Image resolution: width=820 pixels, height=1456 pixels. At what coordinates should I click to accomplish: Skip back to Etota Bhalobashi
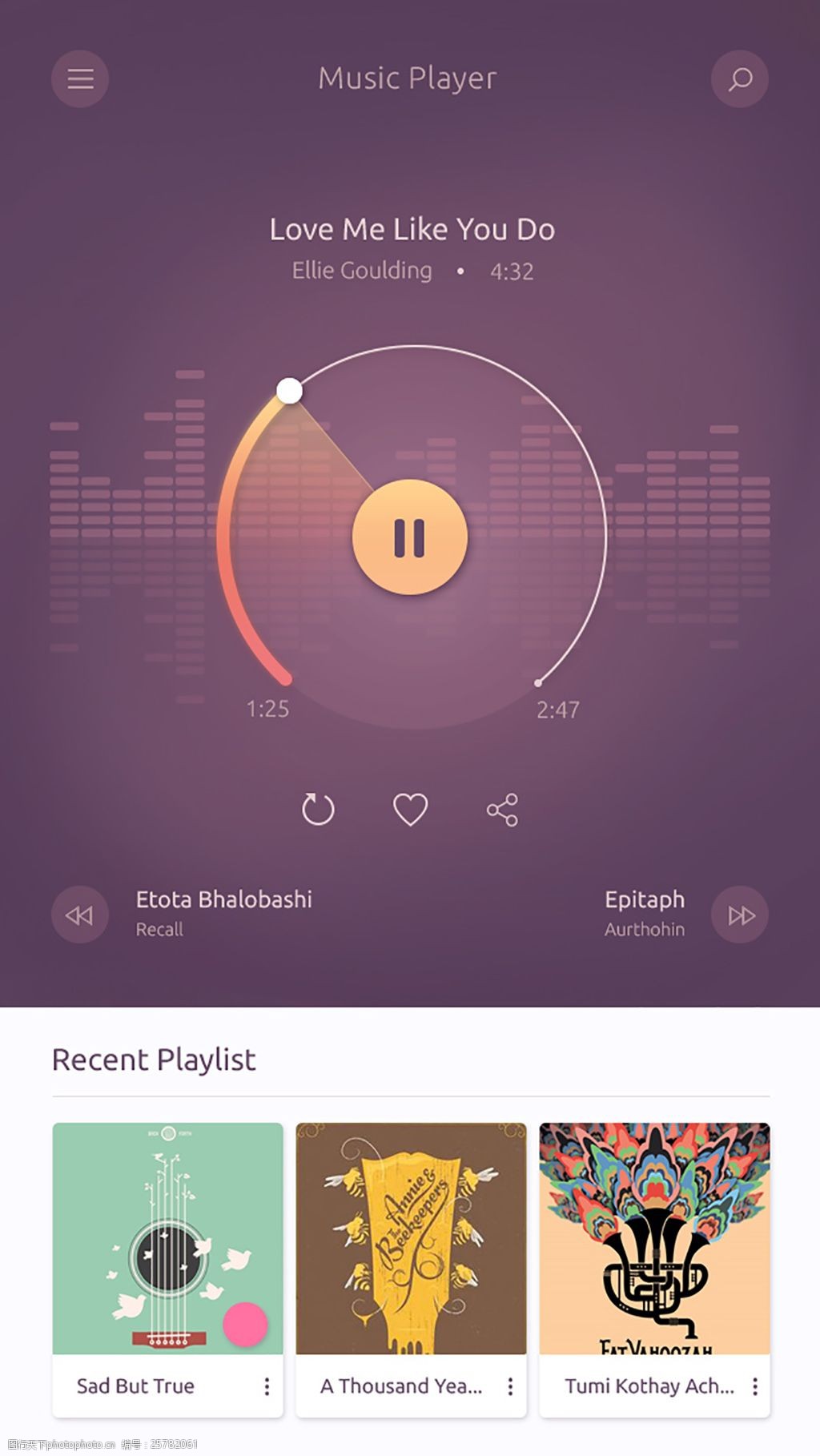(x=80, y=915)
